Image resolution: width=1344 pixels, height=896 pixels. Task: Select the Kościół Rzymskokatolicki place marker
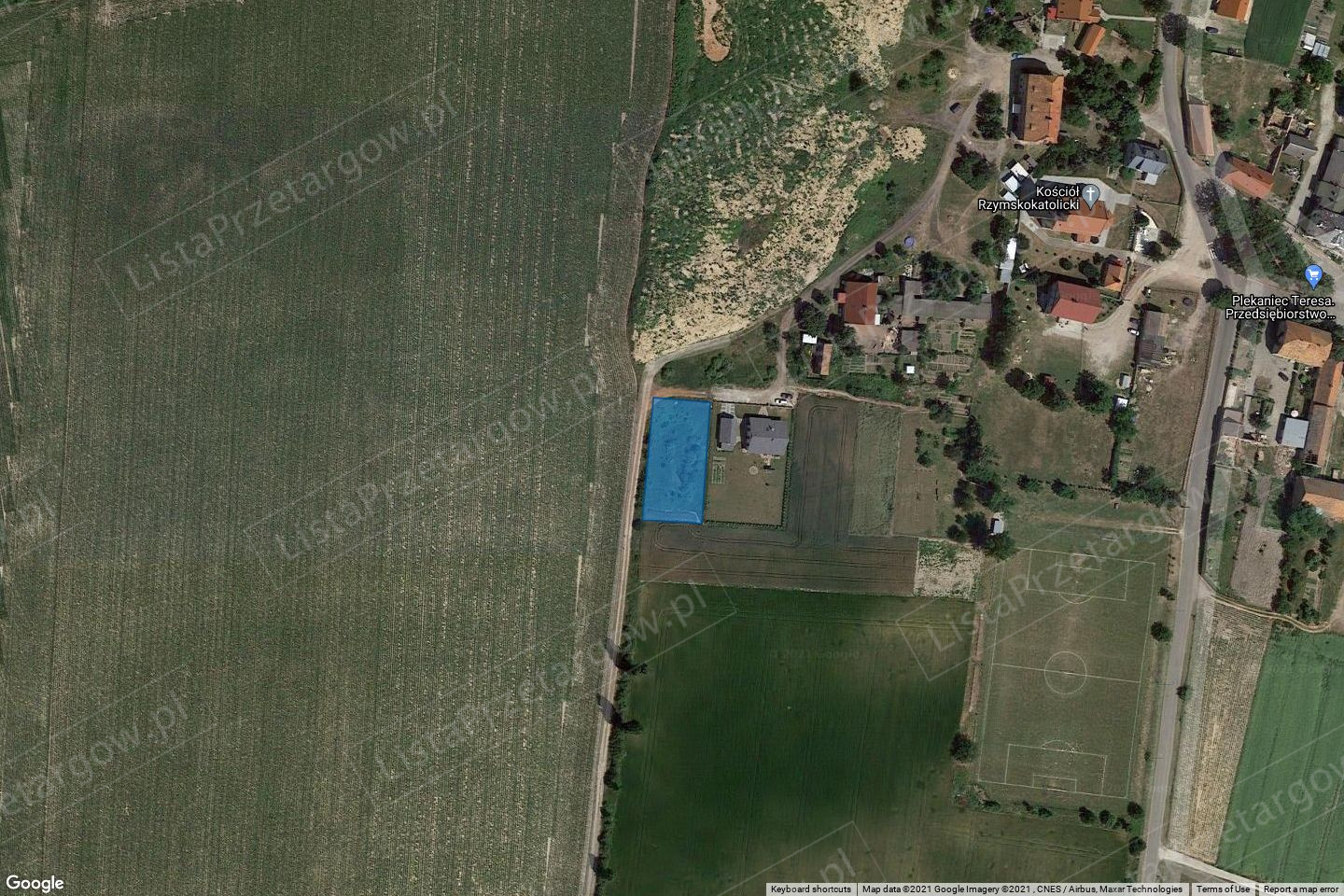[1090, 190]
